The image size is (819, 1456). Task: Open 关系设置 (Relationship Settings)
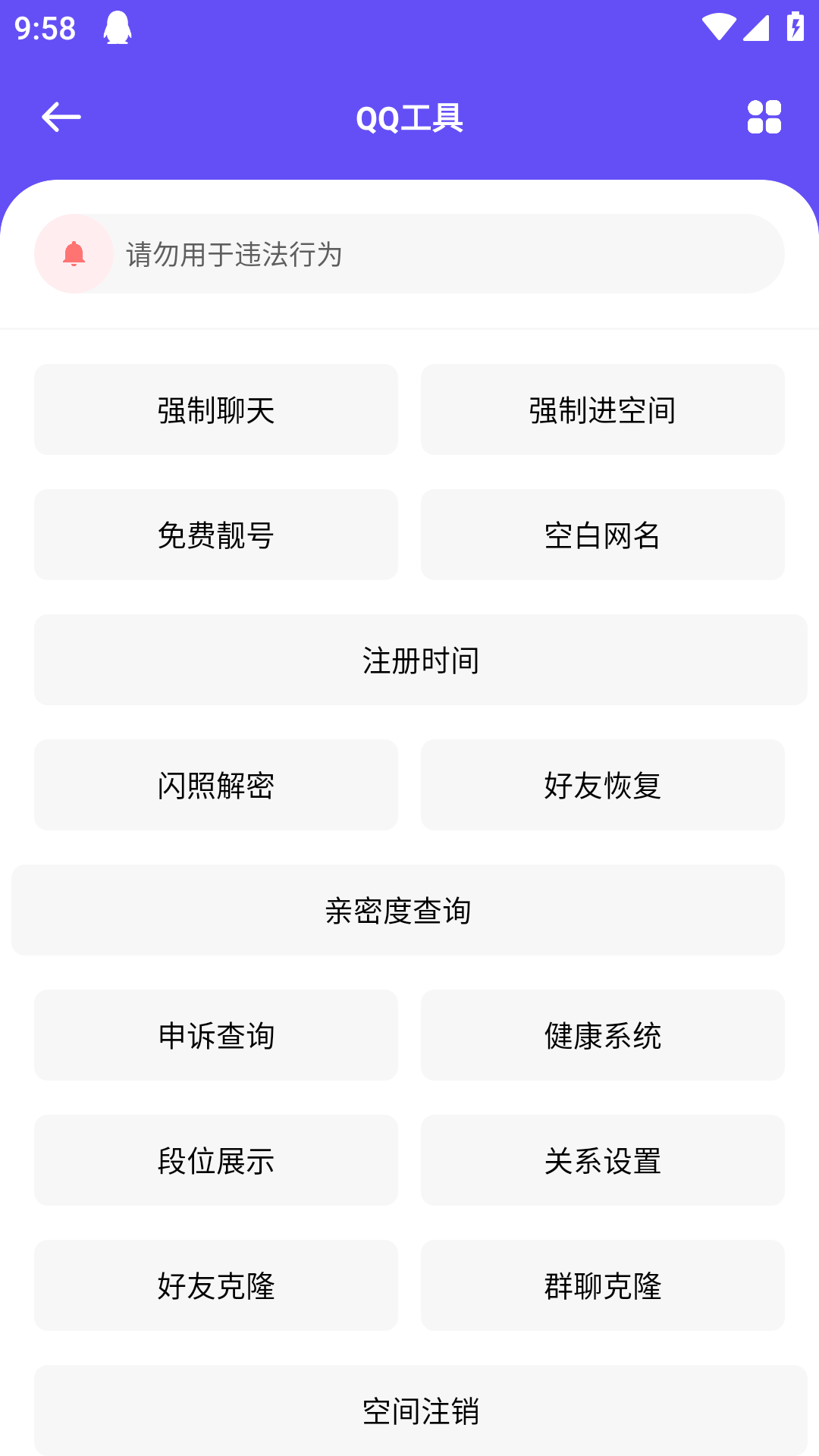[602, 1160]
